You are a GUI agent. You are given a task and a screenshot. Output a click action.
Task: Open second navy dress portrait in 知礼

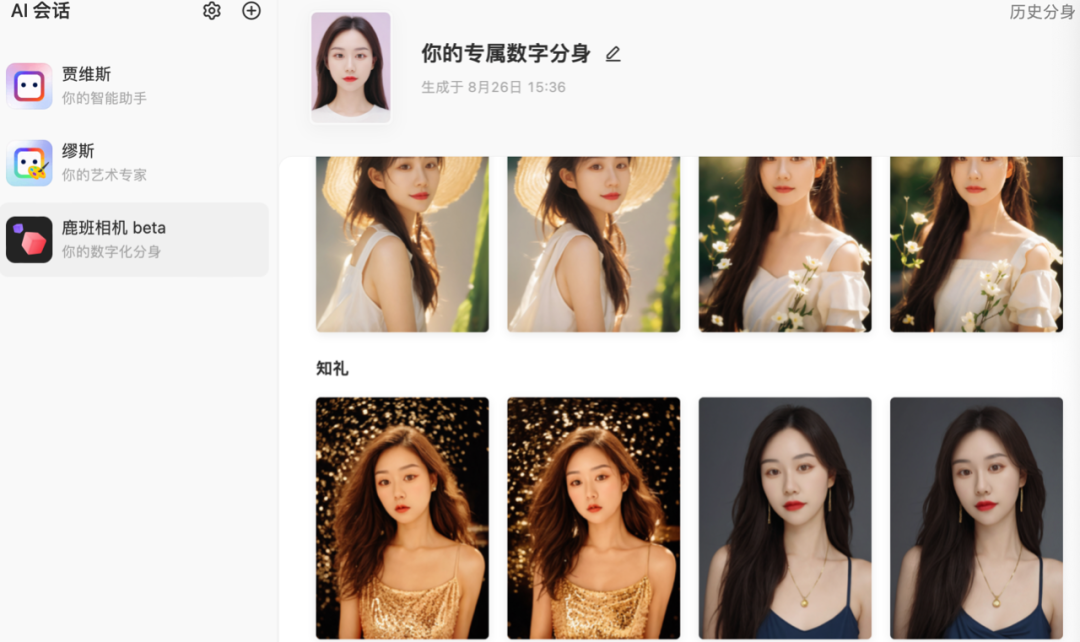pyautogui.click(x=976, y=517)
